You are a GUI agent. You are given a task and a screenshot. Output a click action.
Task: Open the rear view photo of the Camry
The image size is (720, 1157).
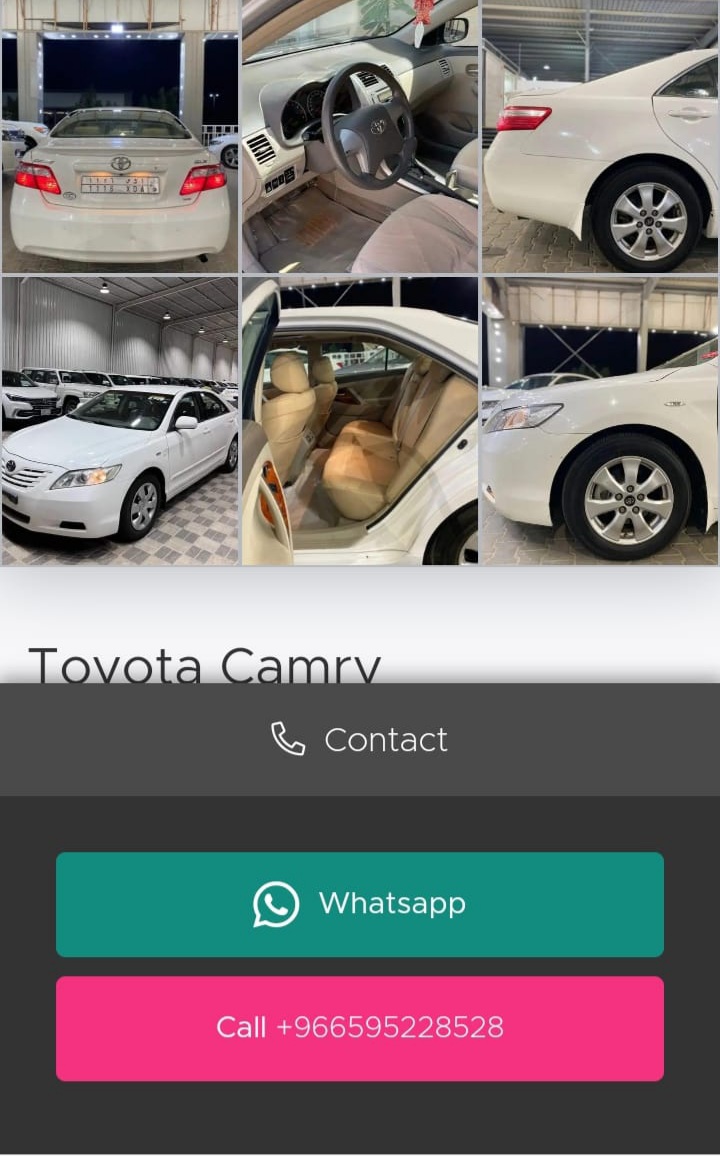[x=120, y=137]
